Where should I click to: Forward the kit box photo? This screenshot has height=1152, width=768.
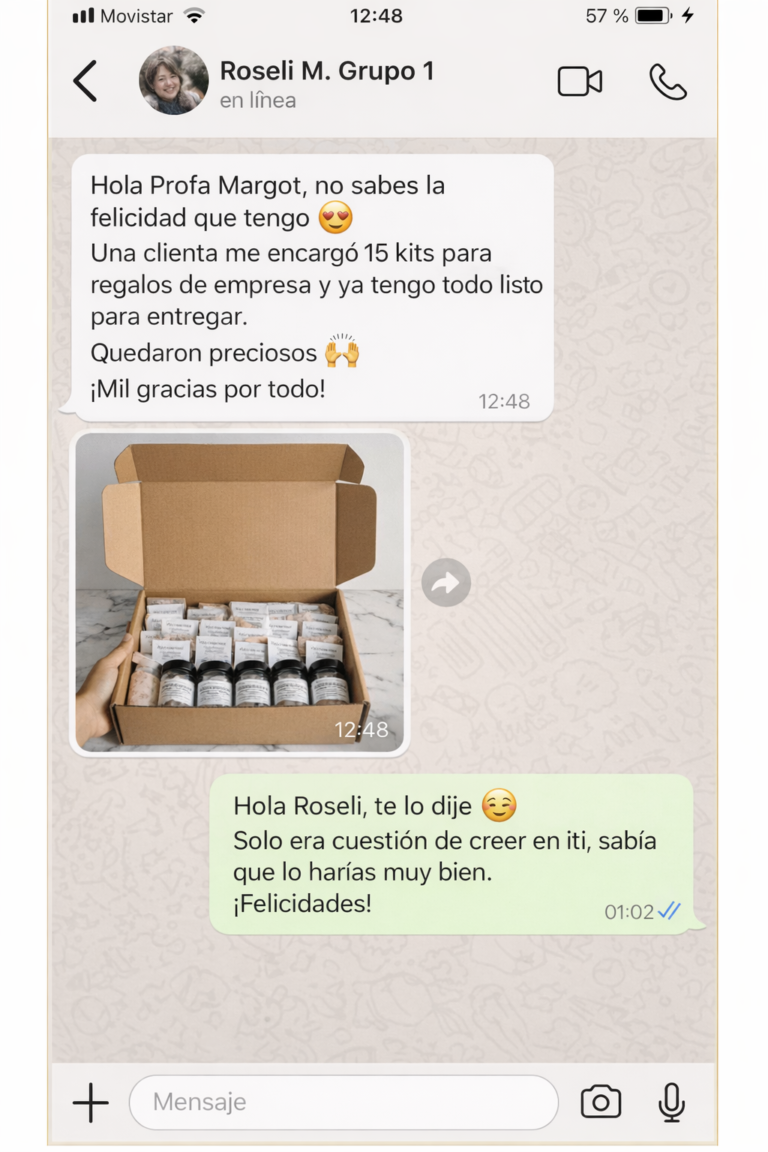[x=446, y=582]
